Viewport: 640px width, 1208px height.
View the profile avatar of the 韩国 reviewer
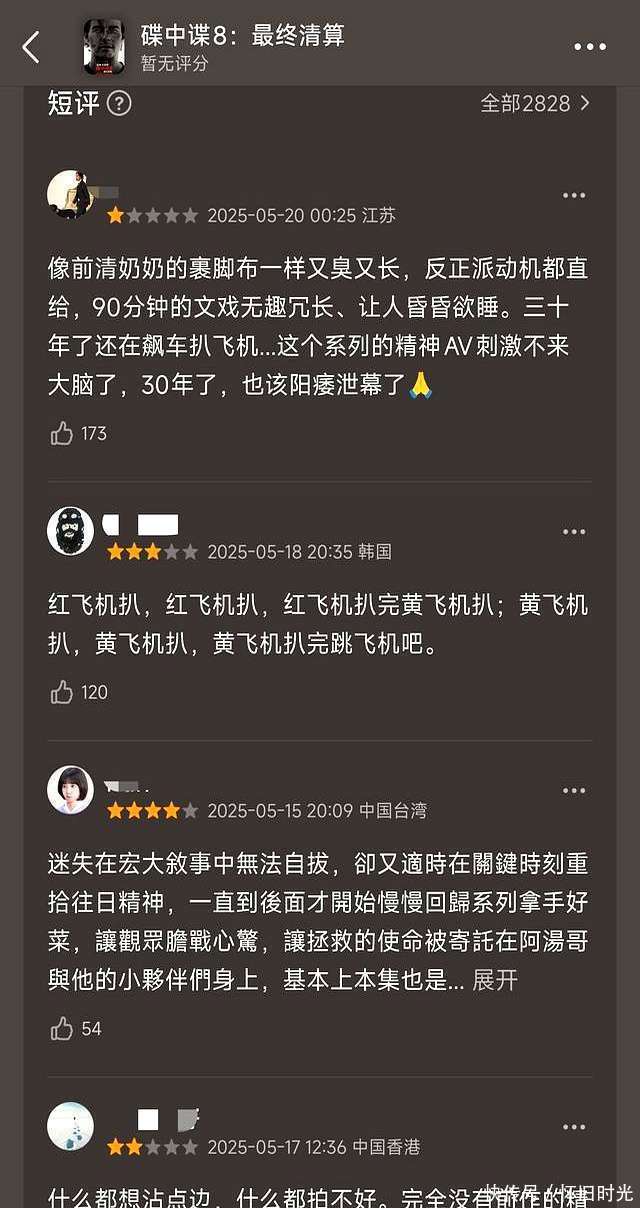70,531
